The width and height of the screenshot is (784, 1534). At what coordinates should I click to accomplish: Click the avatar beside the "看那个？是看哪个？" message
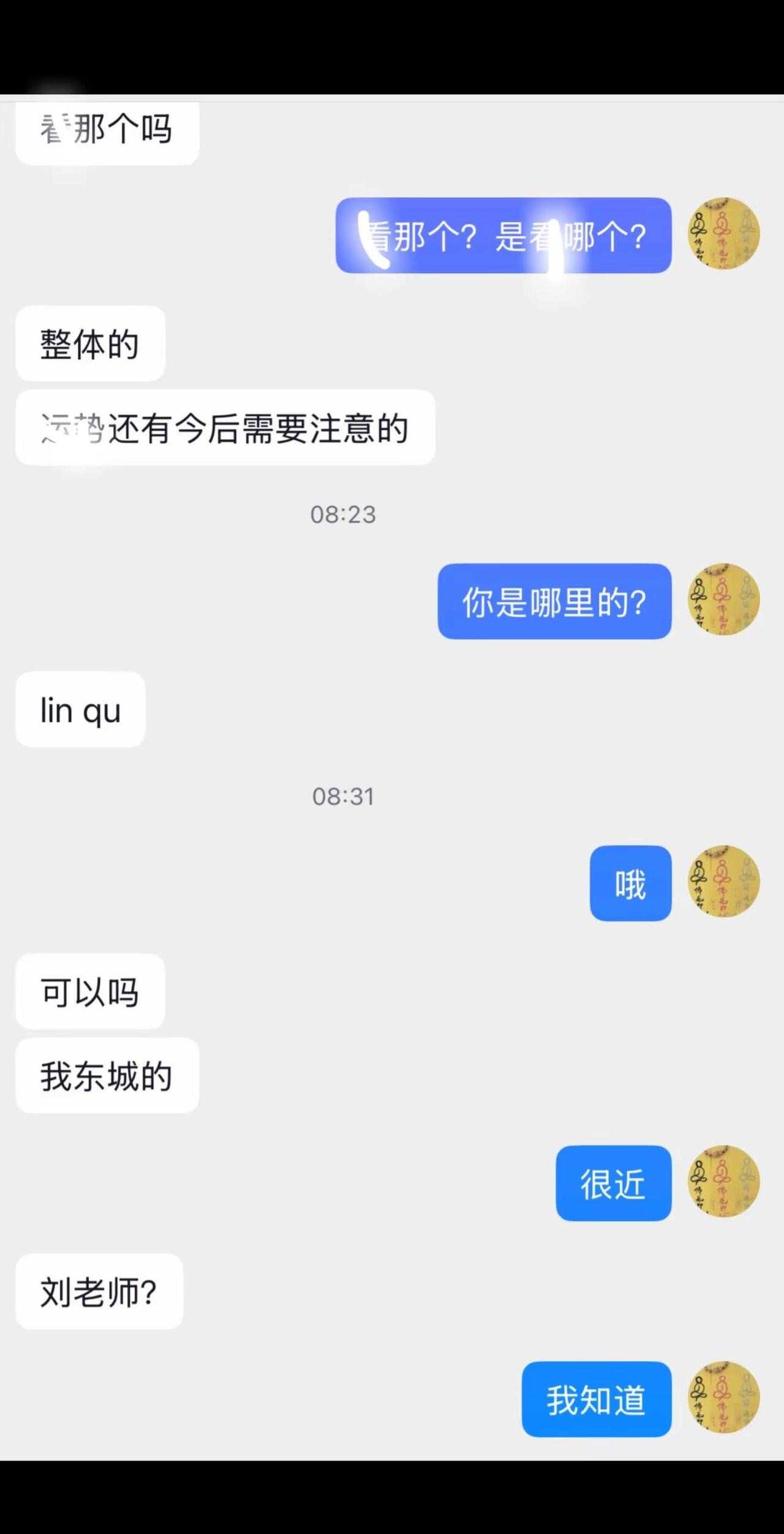pyautogui.click(x=723, y=235)
